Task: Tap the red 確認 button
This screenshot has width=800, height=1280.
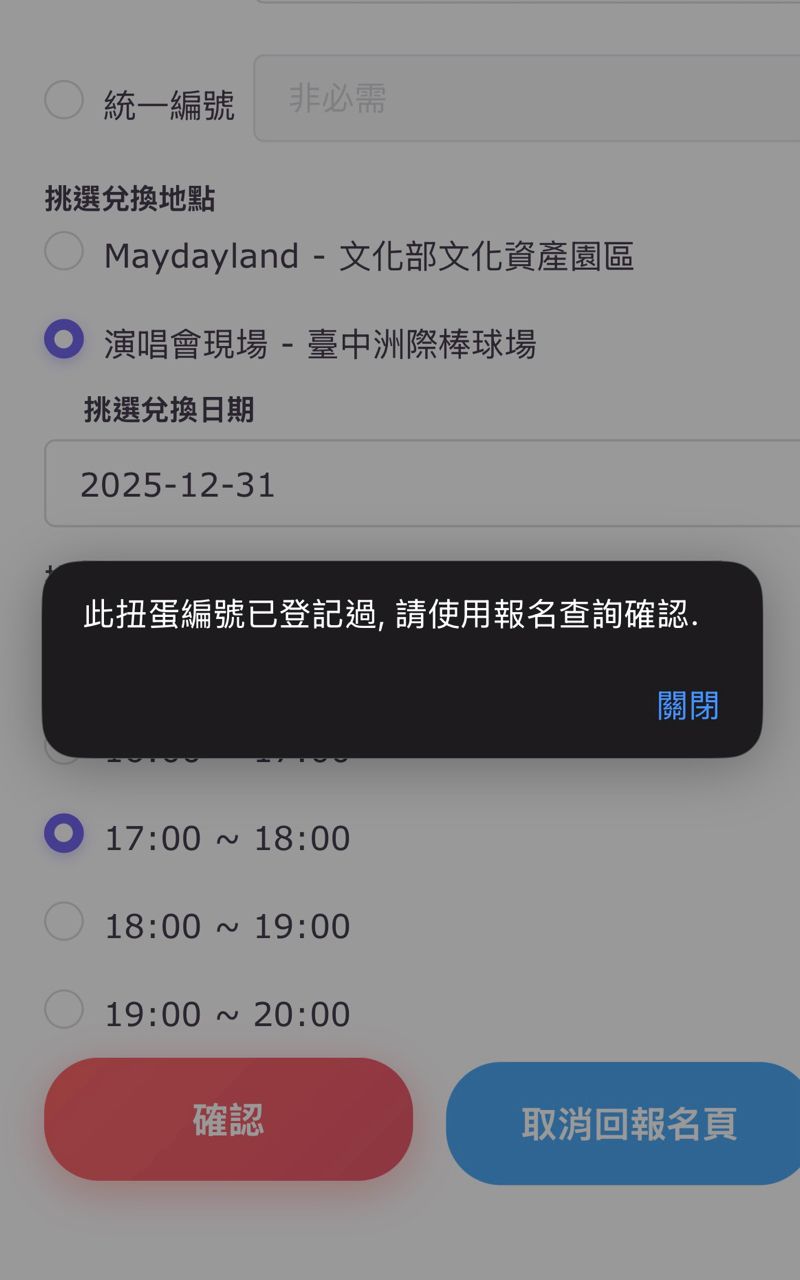Action: point(228,1120)
